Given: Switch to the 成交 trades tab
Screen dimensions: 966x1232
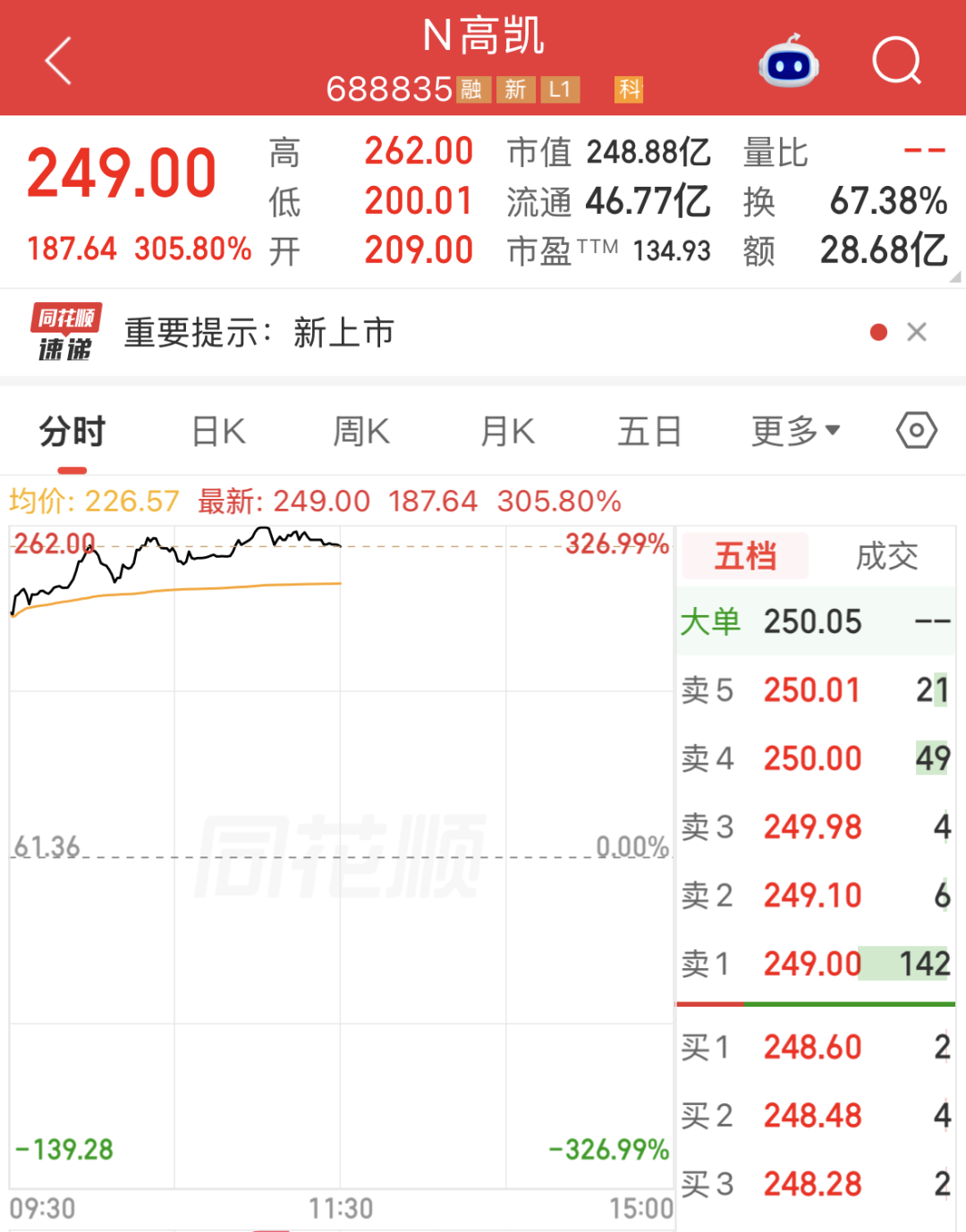Looking at the screenshot, I should (x=887, y=556).
